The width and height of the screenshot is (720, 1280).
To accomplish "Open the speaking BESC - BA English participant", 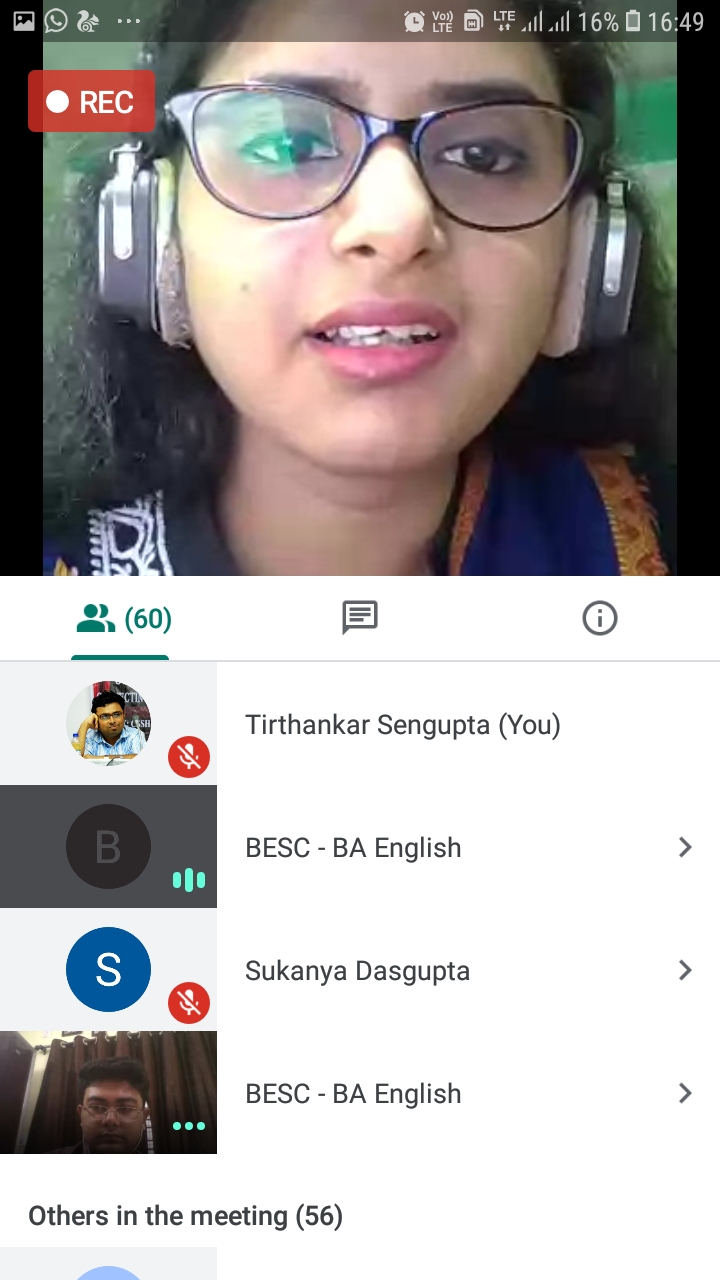I will [x=468, y=847].
